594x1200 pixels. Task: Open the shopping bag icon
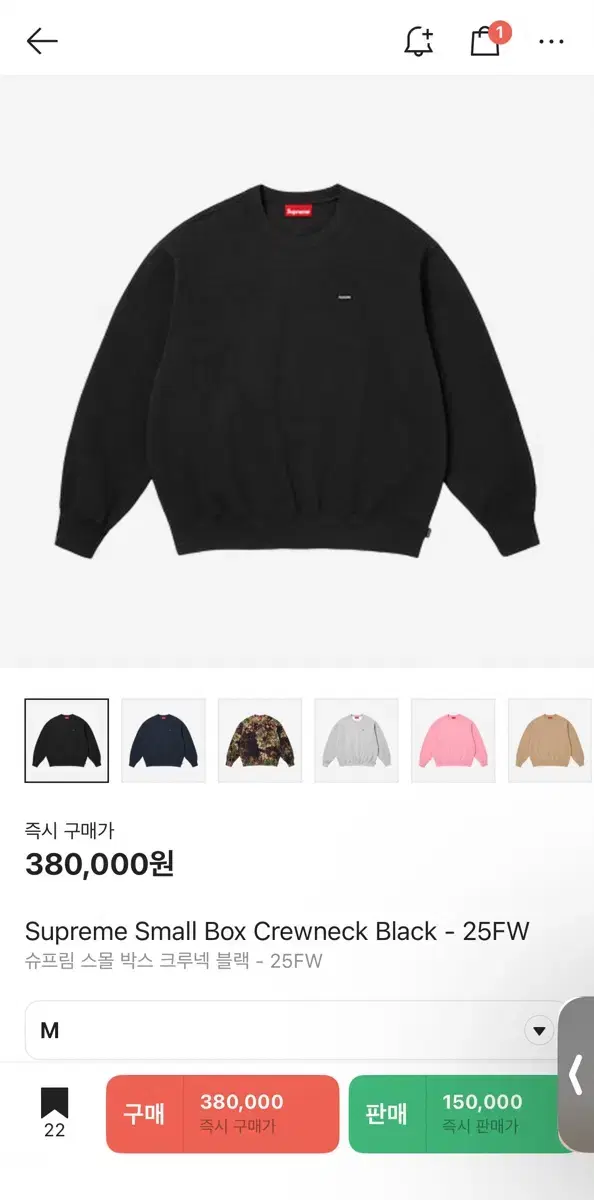(486, 40)
